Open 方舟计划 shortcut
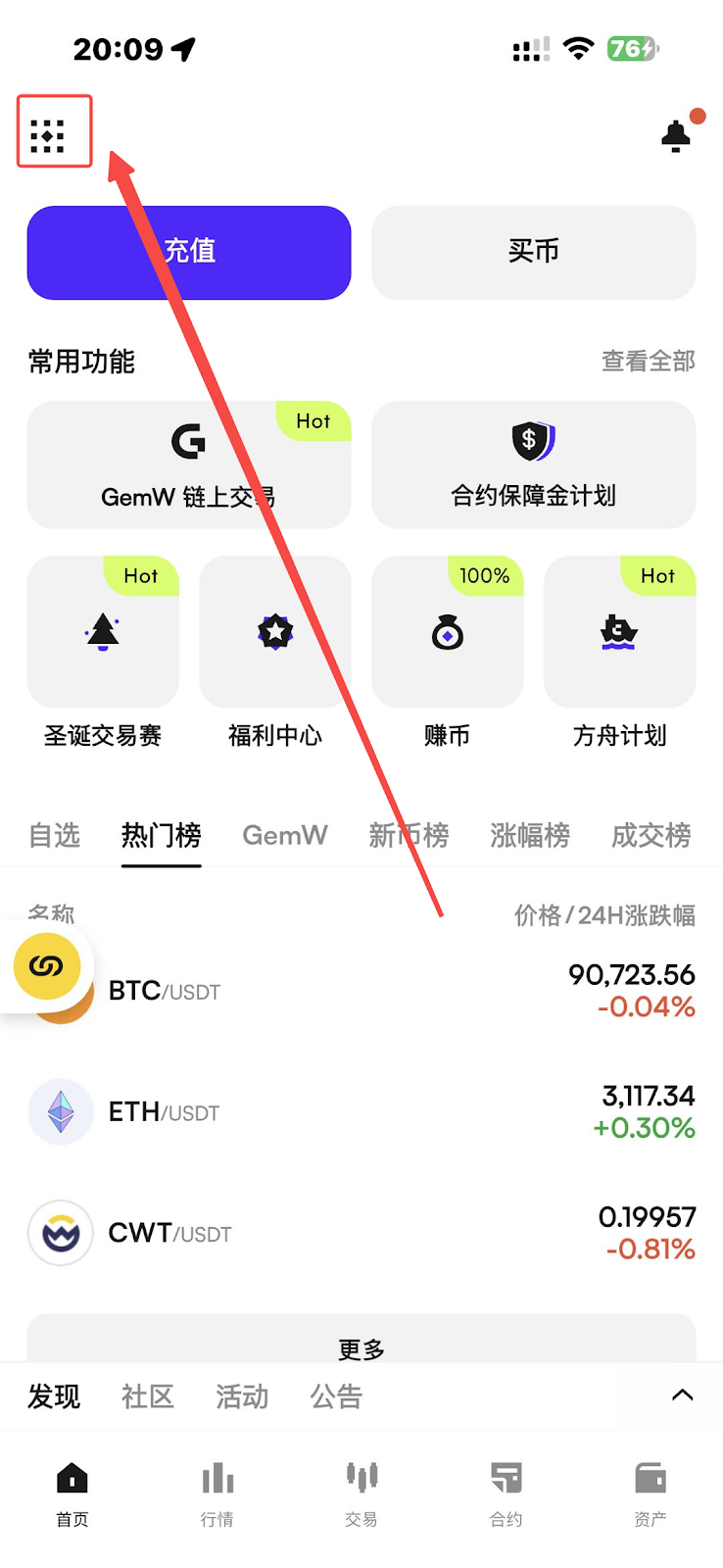Screen dimensions: 723x1568 619,632
